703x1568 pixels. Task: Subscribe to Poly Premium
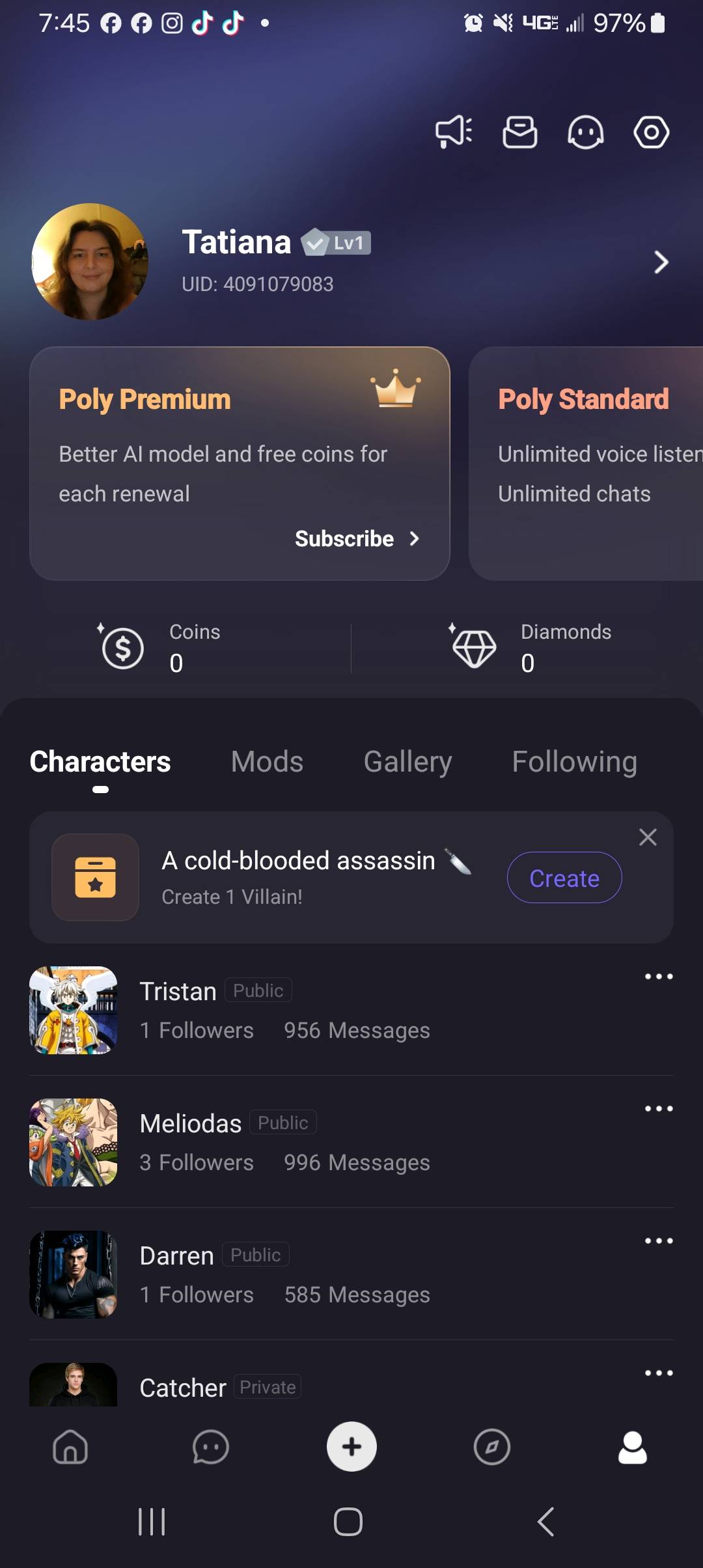point(356,539)
